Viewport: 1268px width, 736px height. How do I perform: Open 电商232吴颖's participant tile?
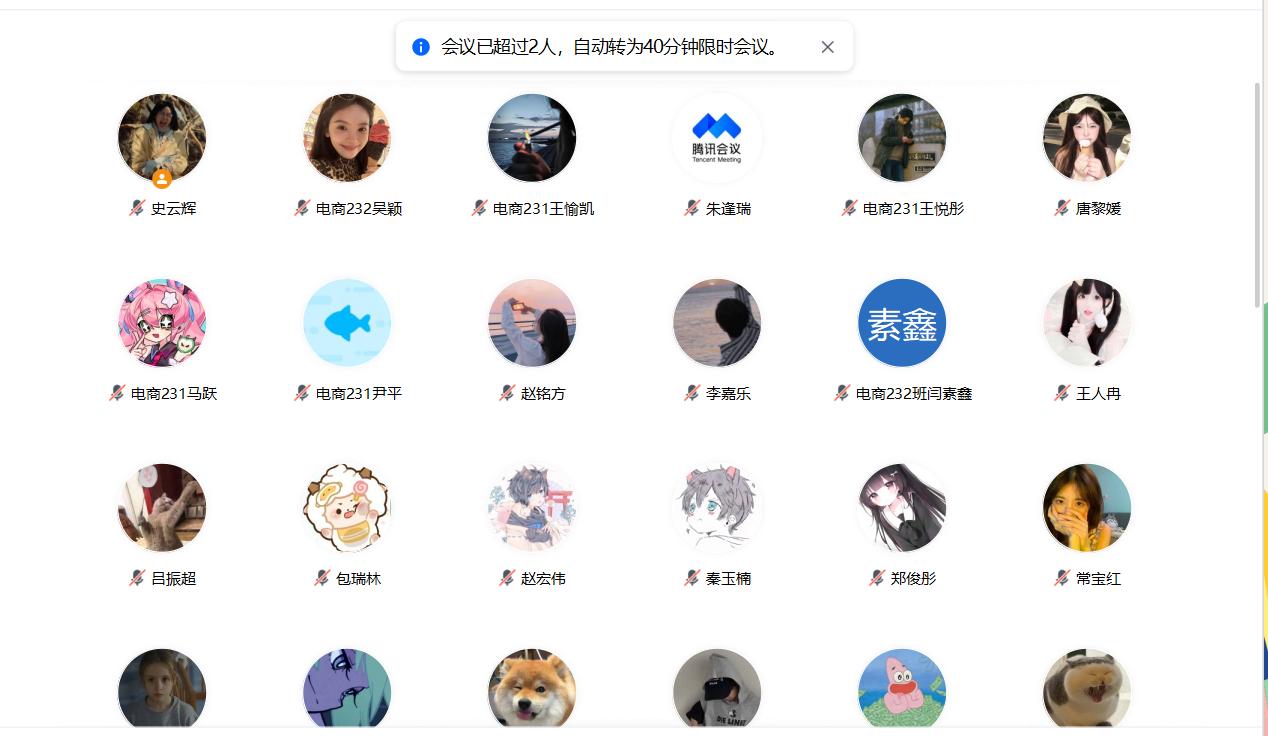tap(347, 138)
